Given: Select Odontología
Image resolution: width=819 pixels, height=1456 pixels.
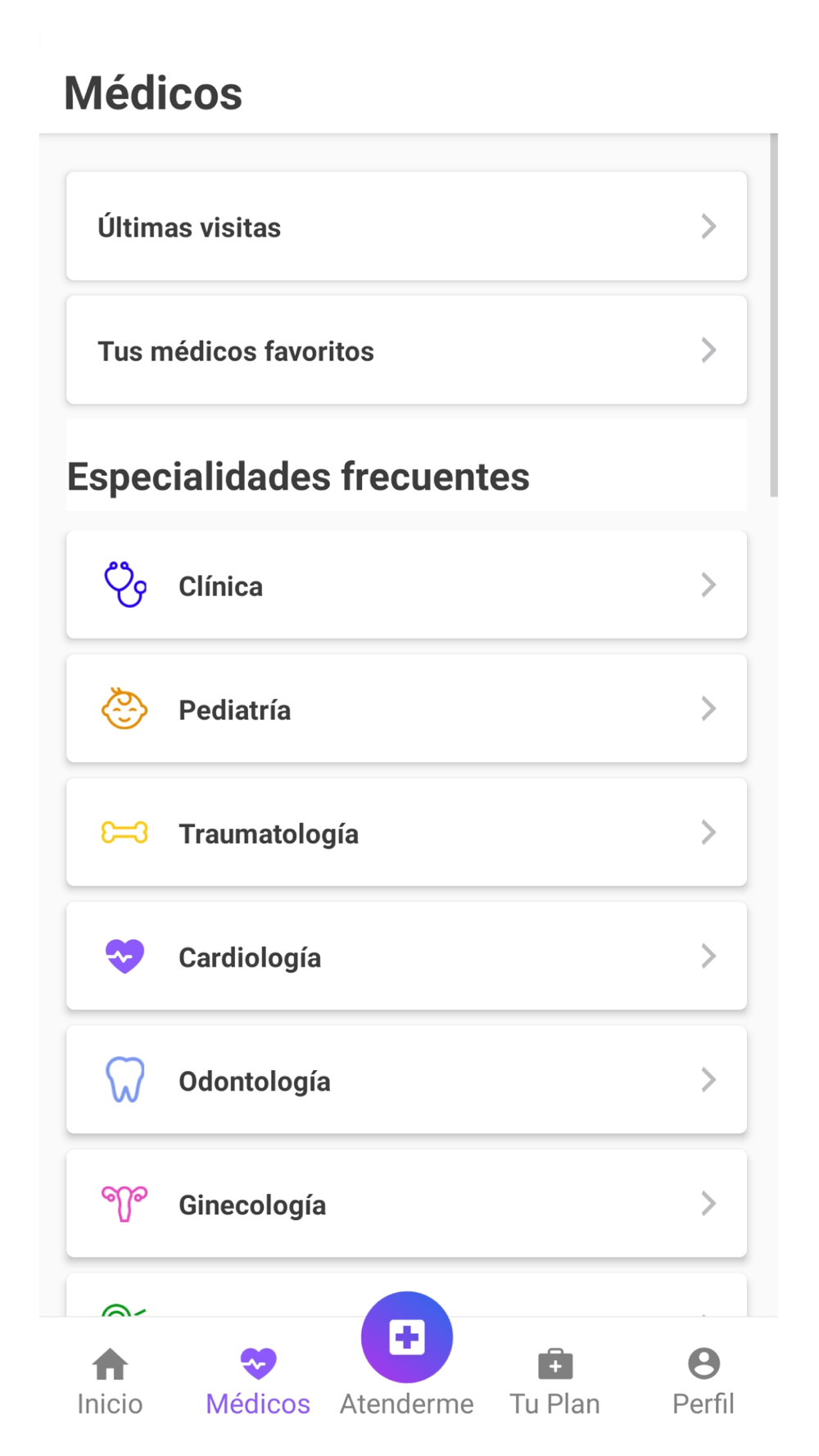Looking at the screenshot, I should pos(406,1079).
